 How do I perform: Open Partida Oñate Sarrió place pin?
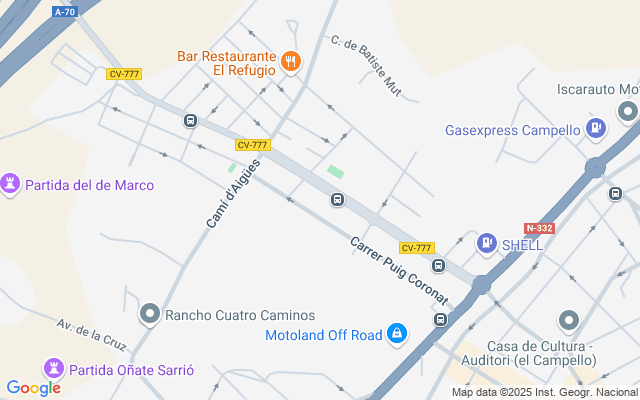click(53, 368)
